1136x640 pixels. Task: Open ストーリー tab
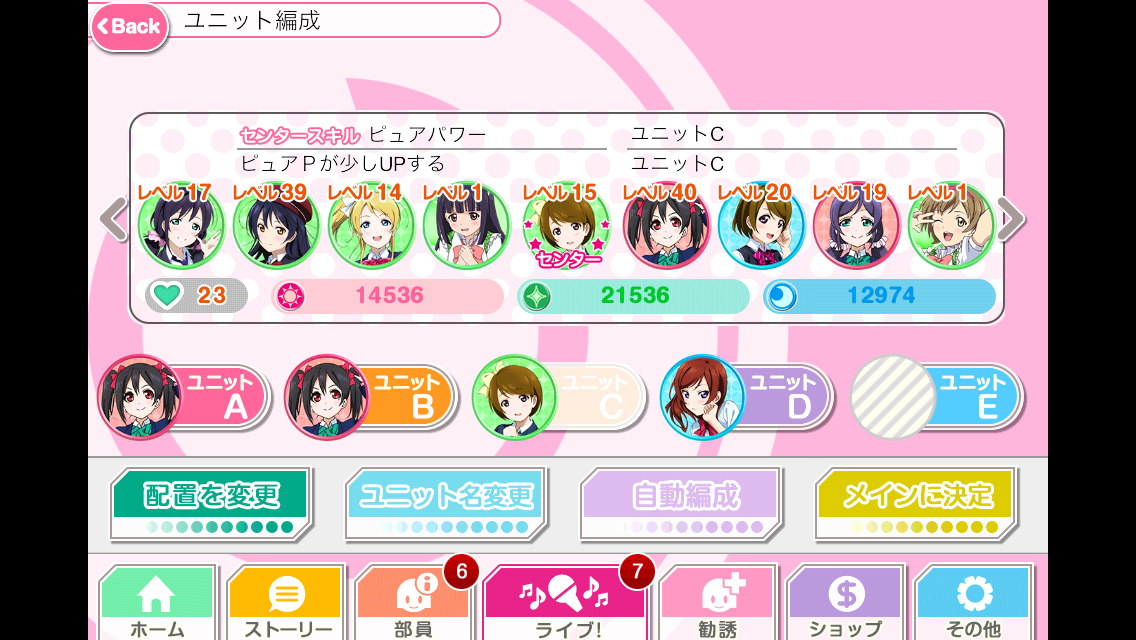point(287,604)
